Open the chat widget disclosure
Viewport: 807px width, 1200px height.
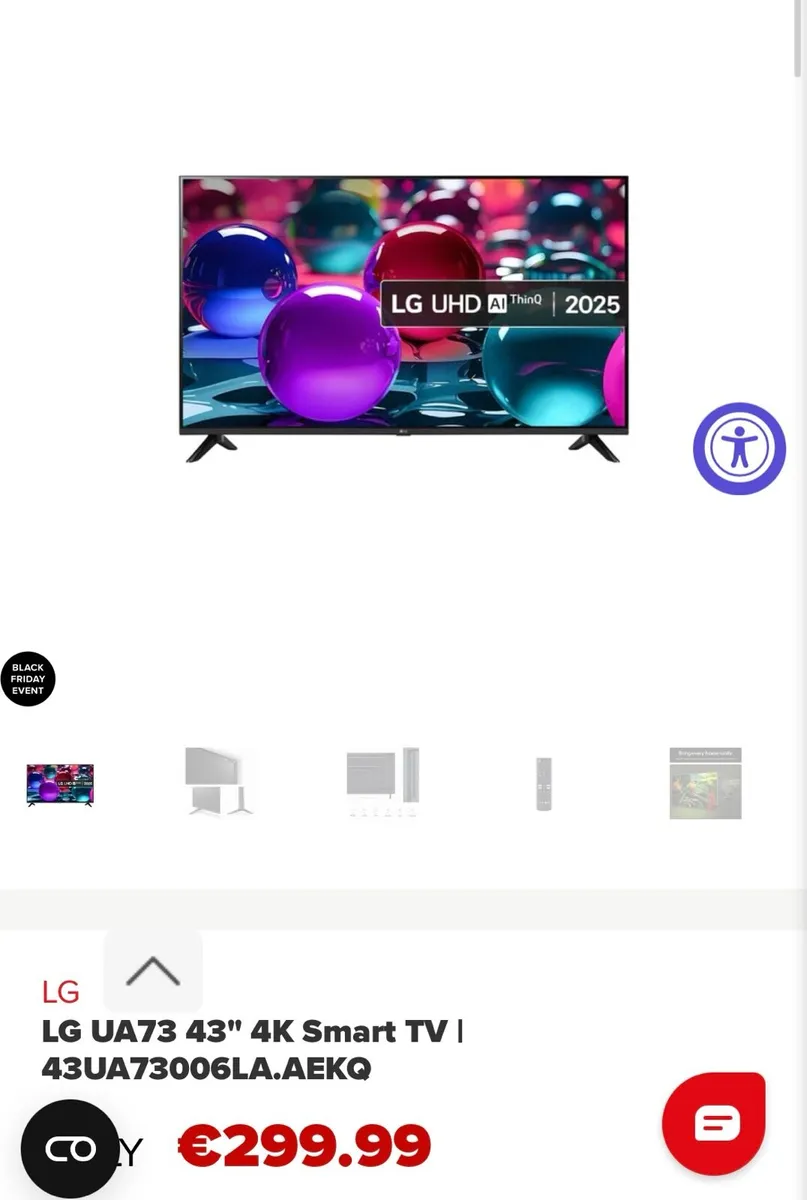tap(714, 1123)
